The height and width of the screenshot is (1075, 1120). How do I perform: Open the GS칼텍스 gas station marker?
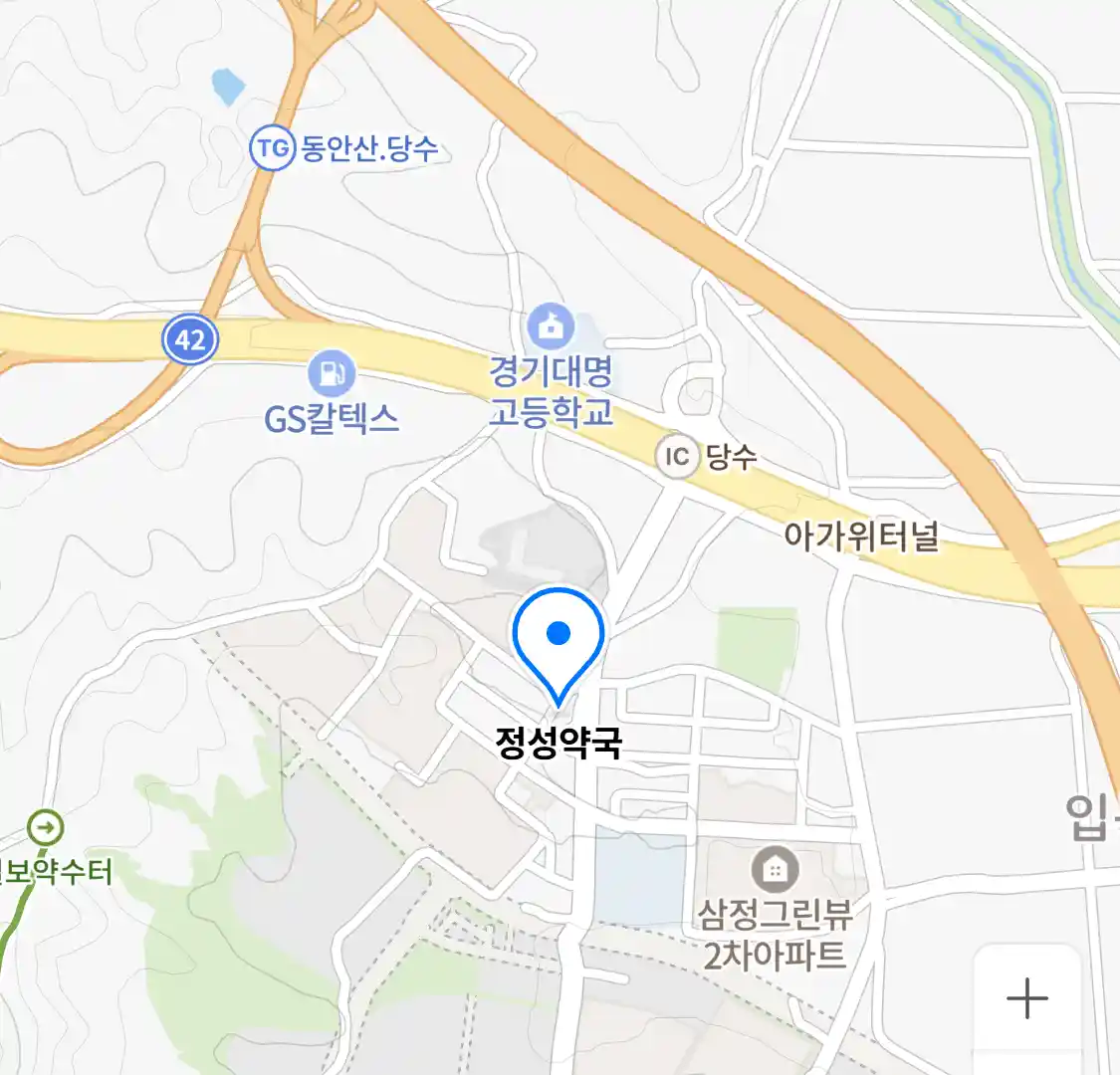pos(332,374)
